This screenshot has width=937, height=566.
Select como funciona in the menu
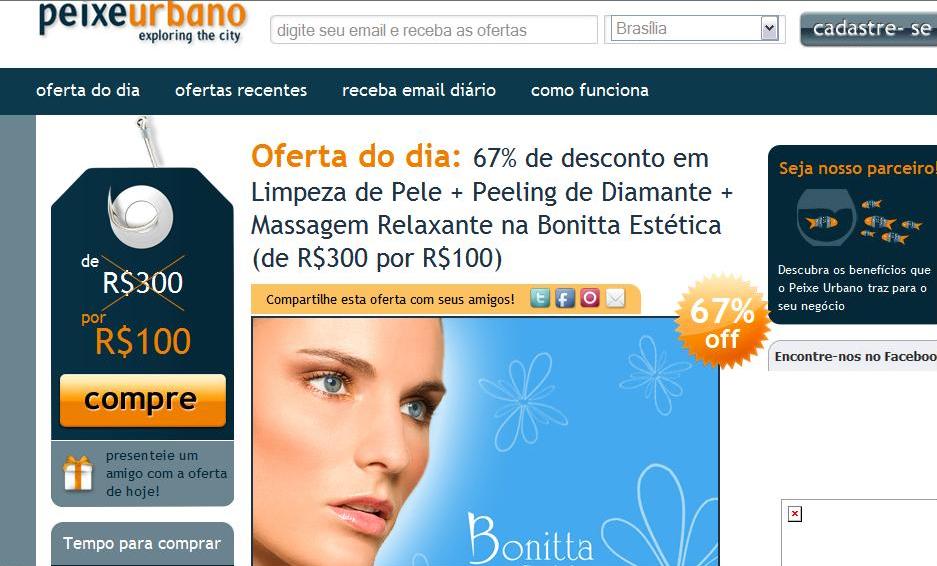tap(590, 90)
